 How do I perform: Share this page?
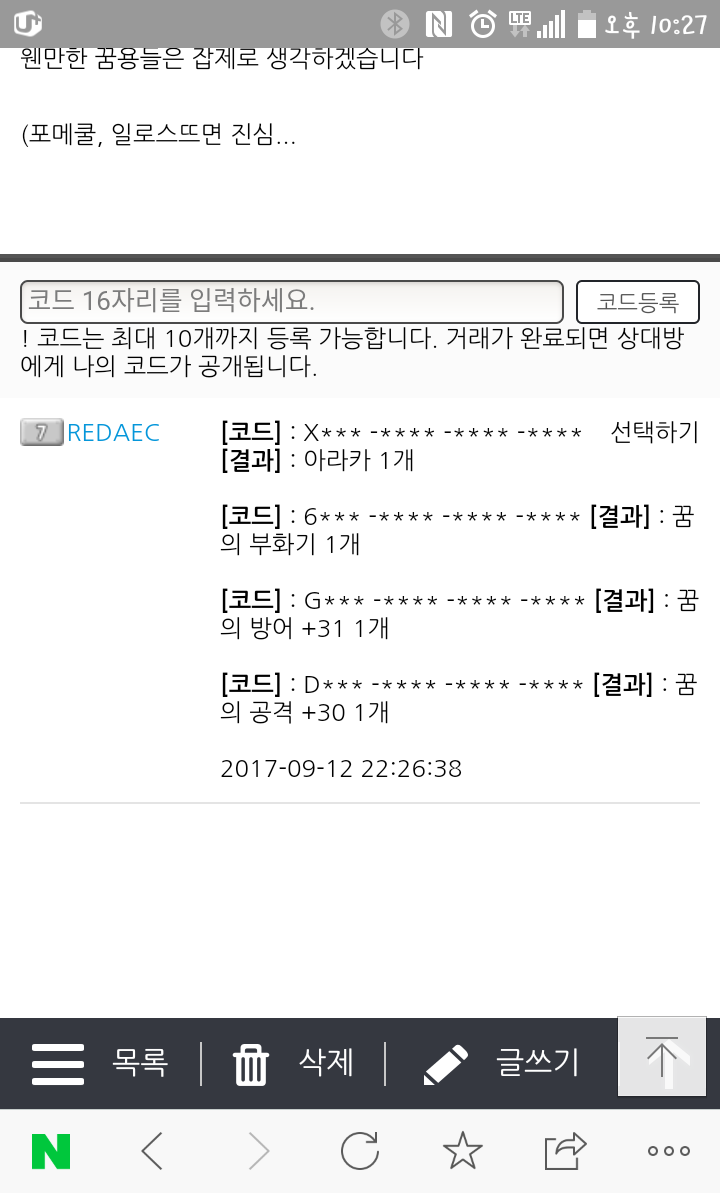565,1152
